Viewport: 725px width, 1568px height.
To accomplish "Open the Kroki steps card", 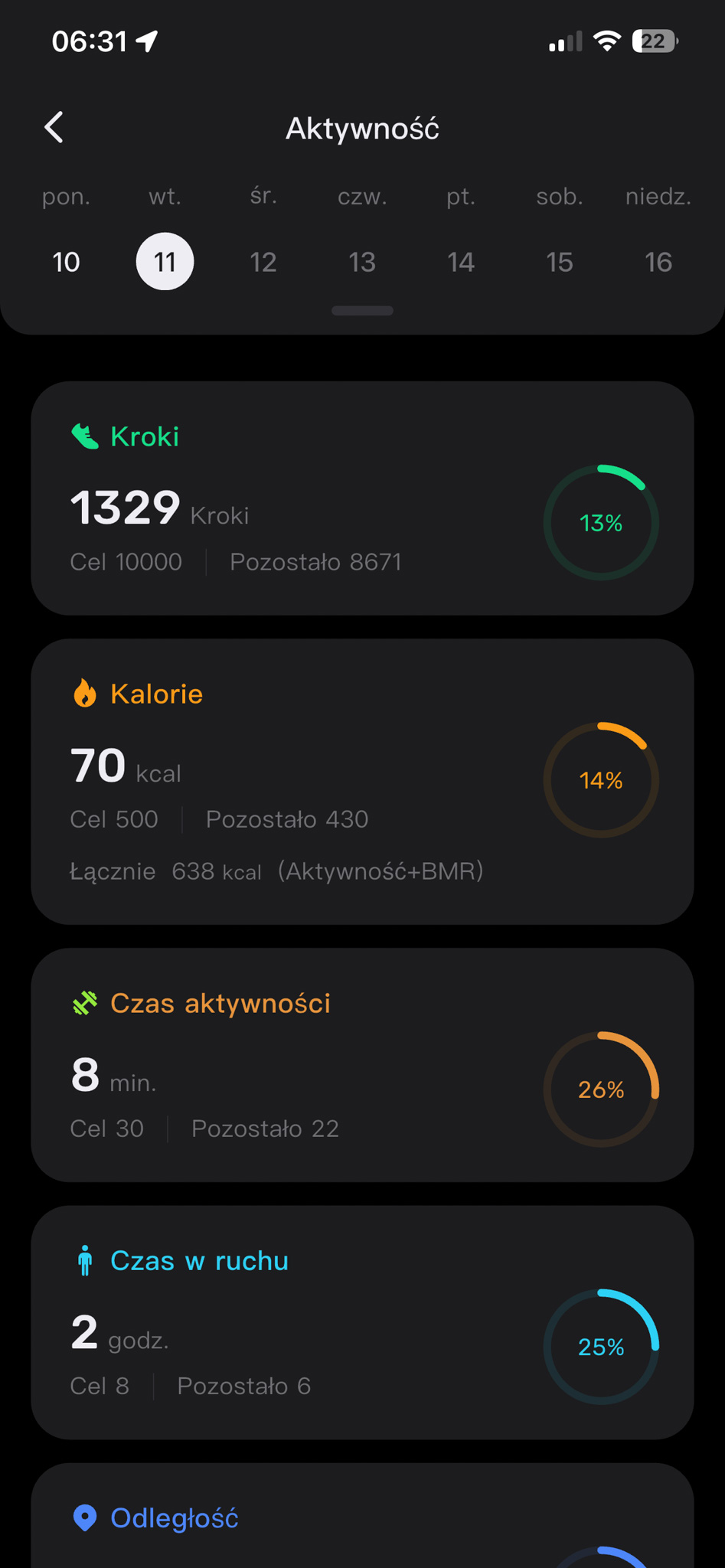I will [362, 498].
